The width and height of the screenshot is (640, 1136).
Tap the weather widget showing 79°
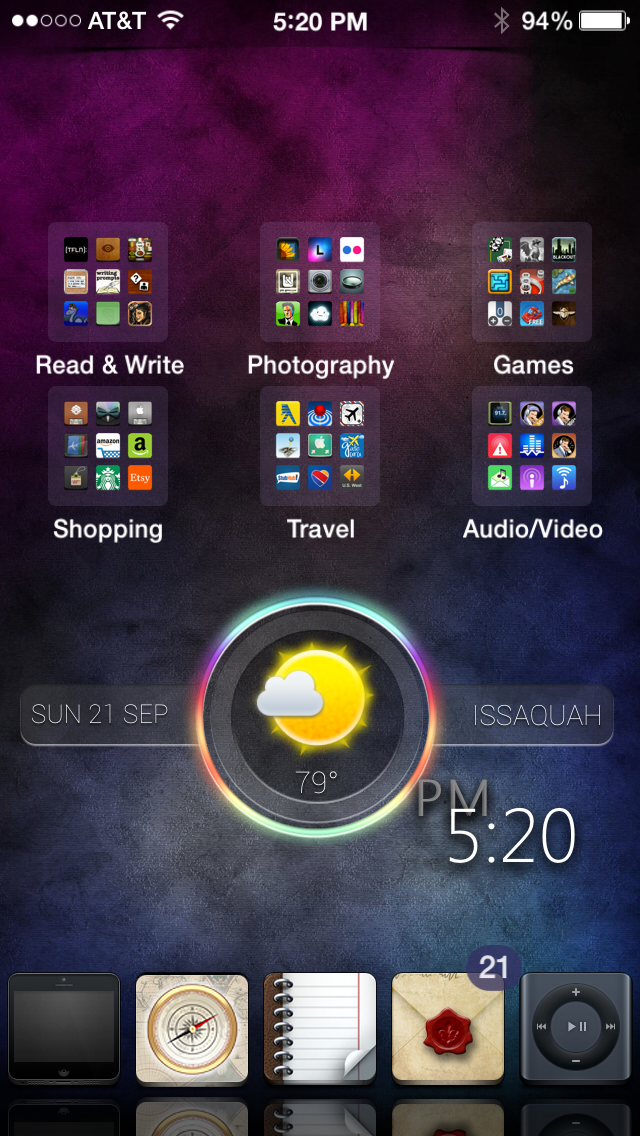pyautogui.click(x=317, y=717)
